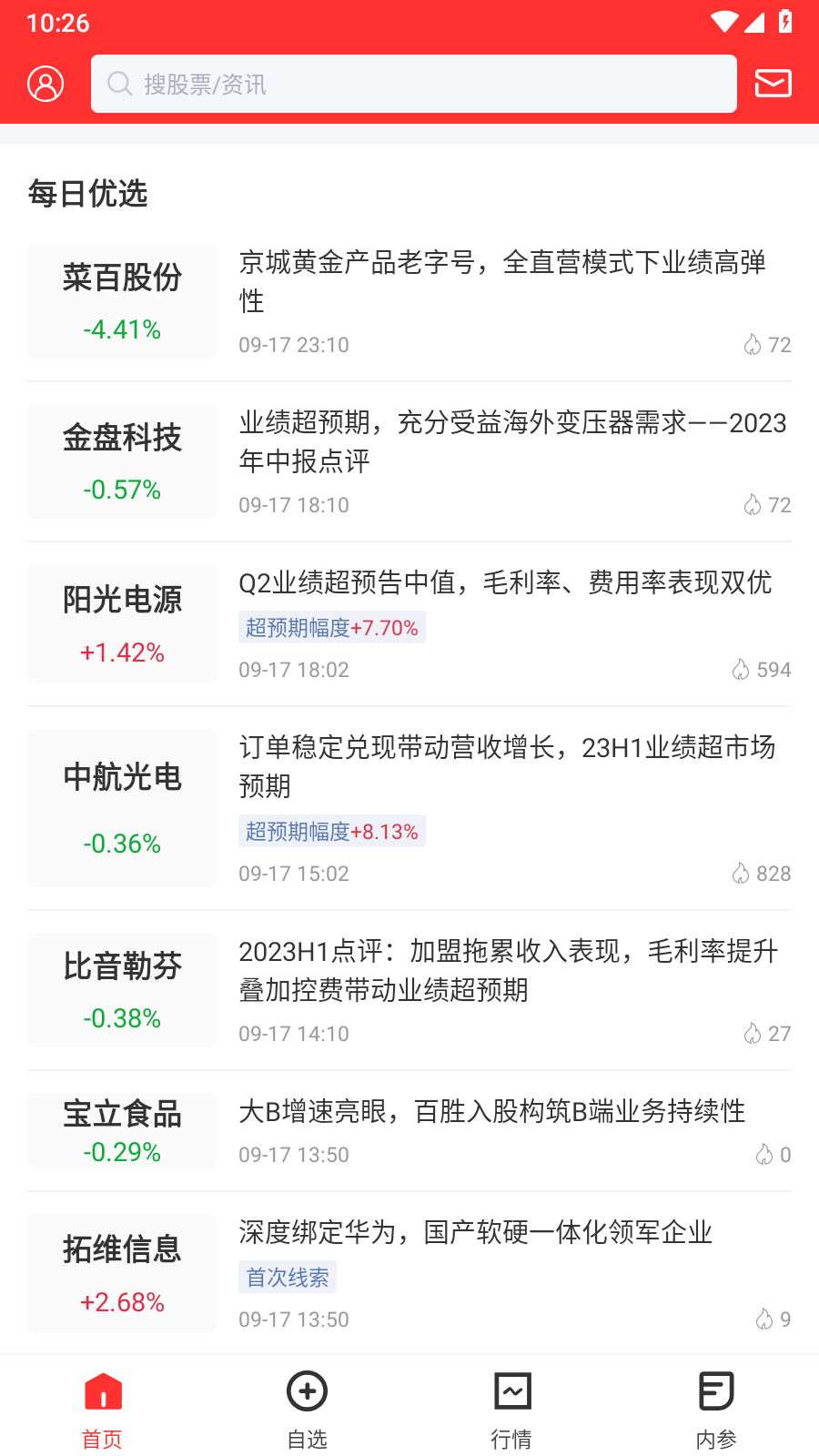The height and width of the screenshot is (1456, 819).
Task: Open the 比音勒芬 2023H1点评 article
Action: (508, 970)
